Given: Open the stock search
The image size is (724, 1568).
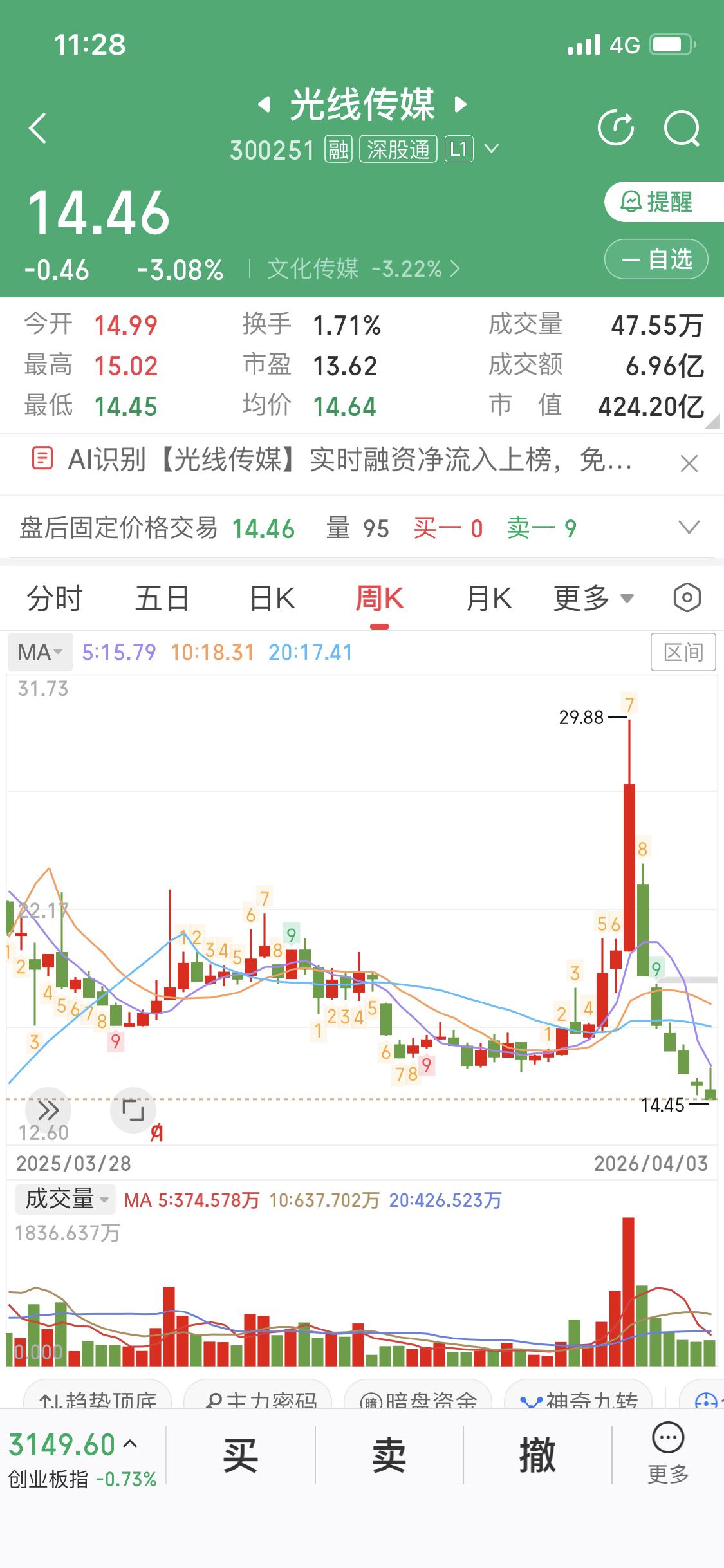Looking at the screenshot, I should (682, 128).
